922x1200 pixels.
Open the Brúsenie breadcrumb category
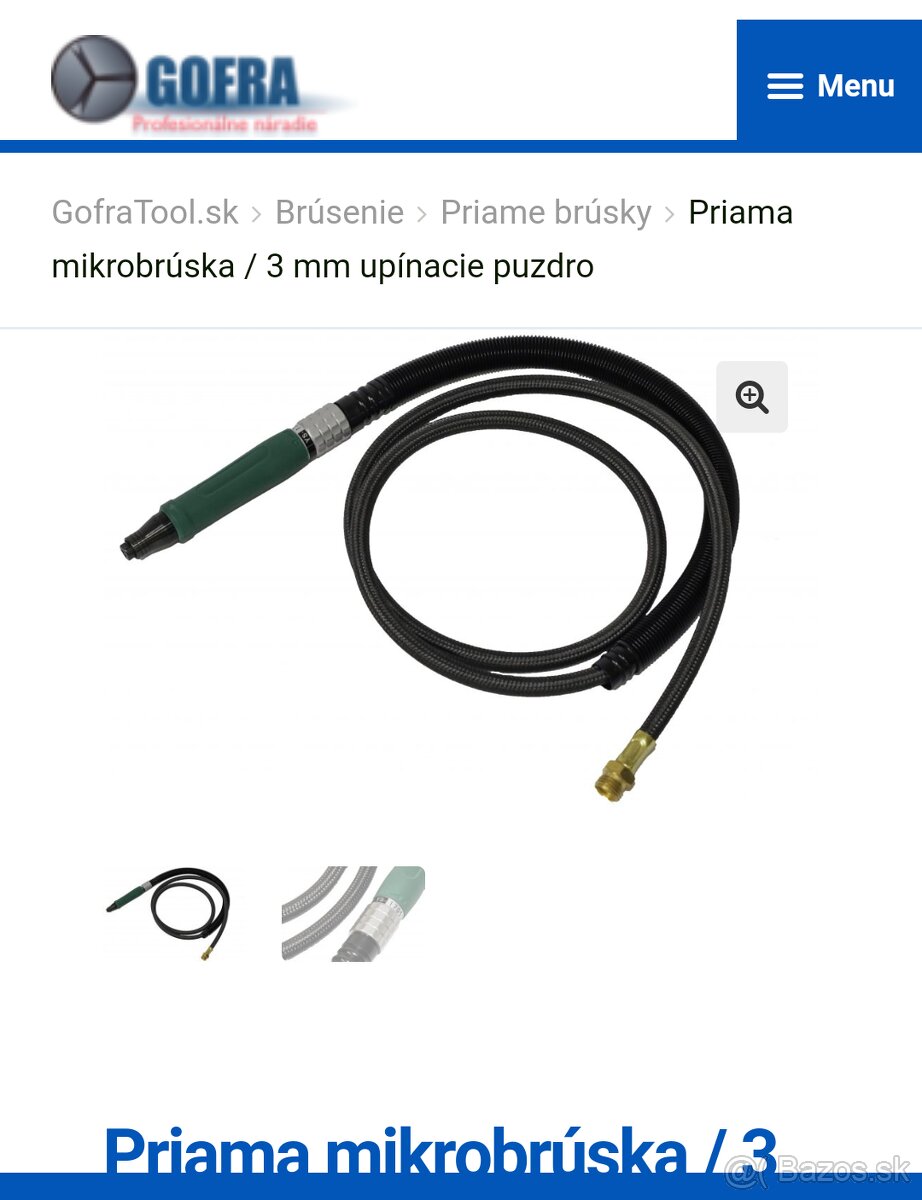[x=339, y=212]
